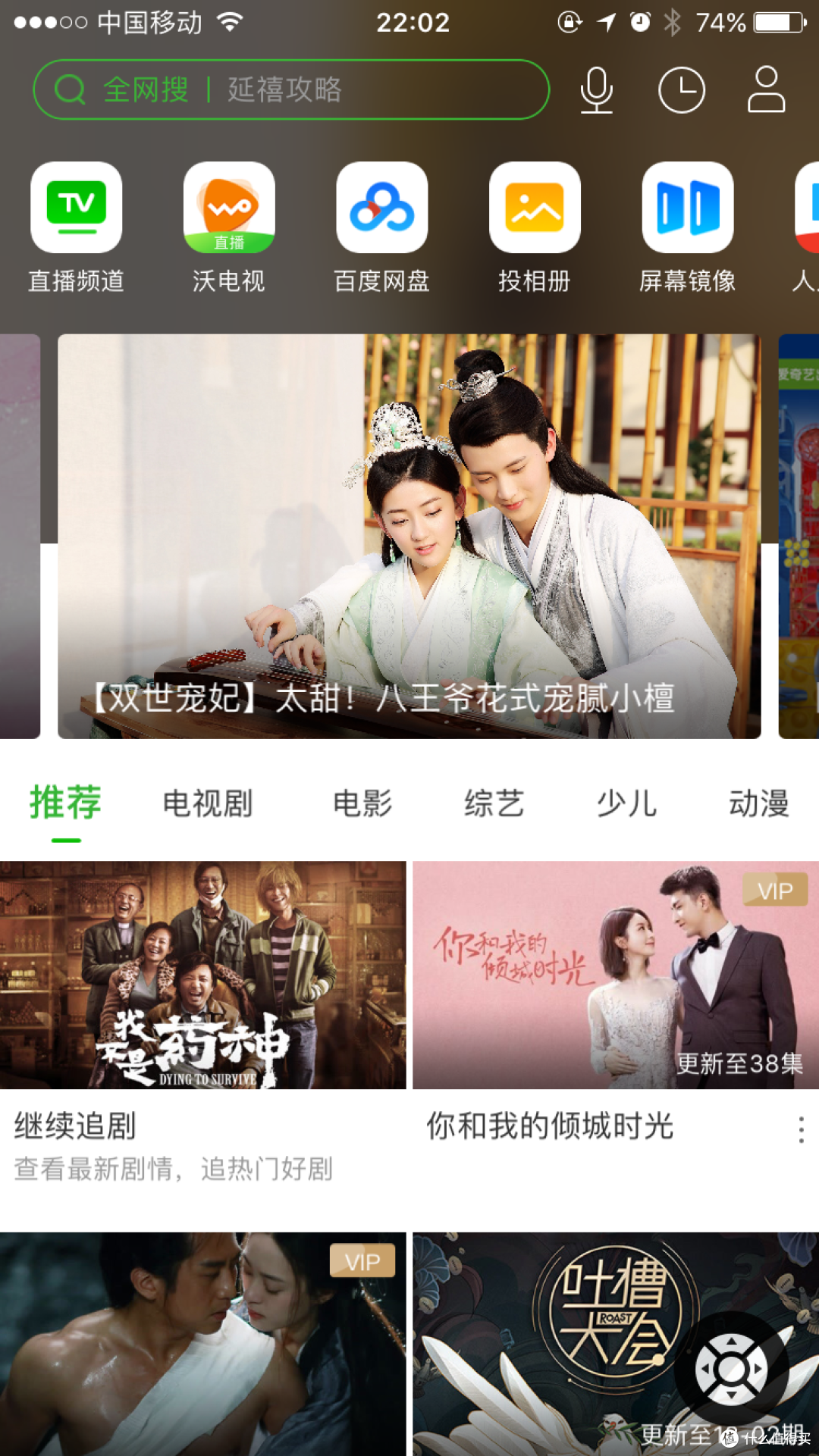Open watch history clock icon
The image size is (819, 1456).
681,90
